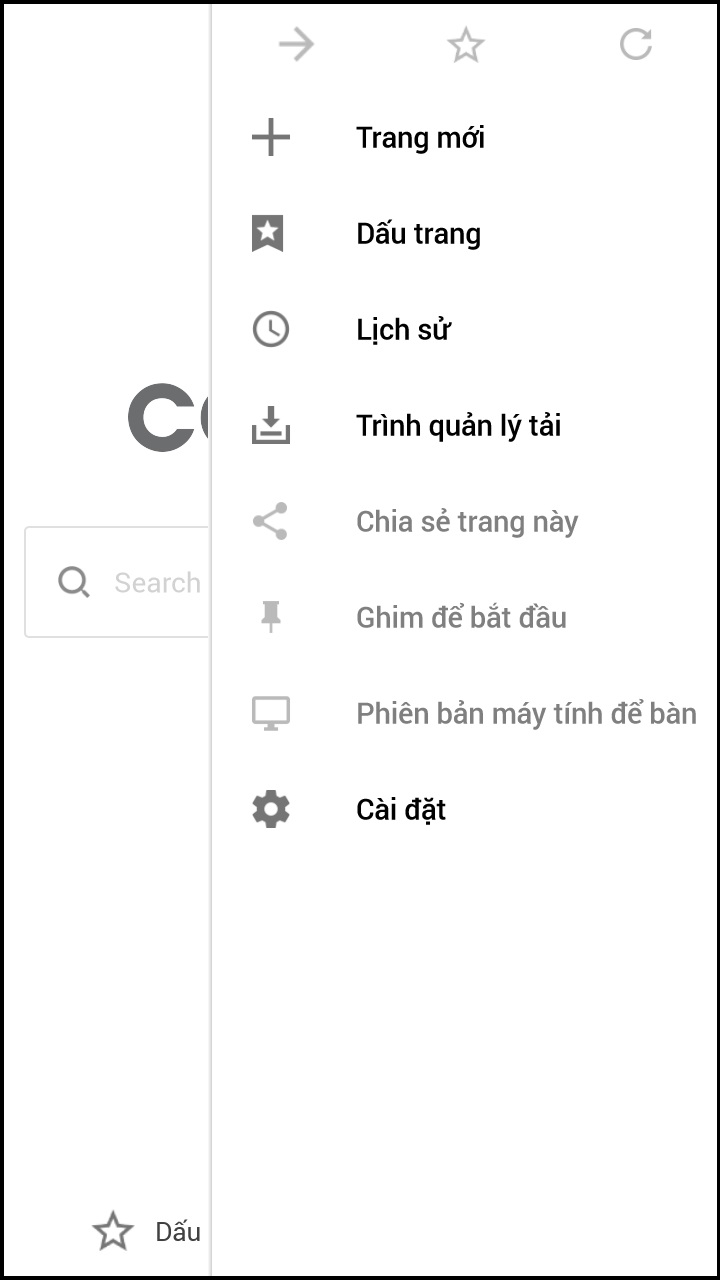Open a new tab via Trang mới
The height and width of the screenshot is (1280, 720).
(420, 138)
